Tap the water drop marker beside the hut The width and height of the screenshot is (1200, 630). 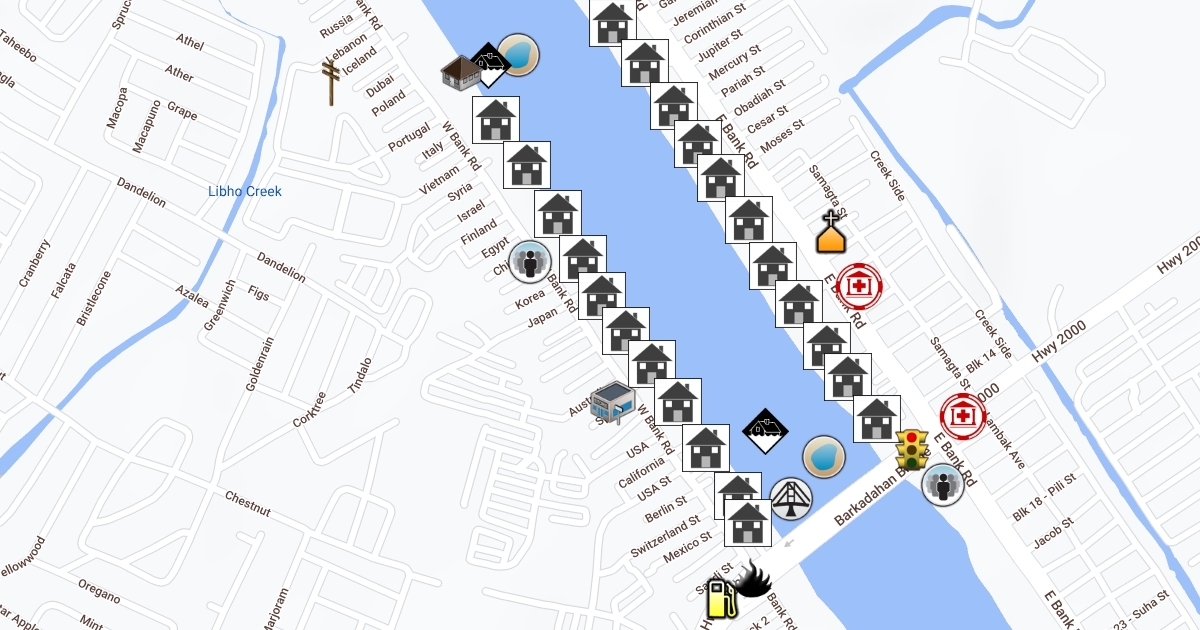(x=518, y=55)
